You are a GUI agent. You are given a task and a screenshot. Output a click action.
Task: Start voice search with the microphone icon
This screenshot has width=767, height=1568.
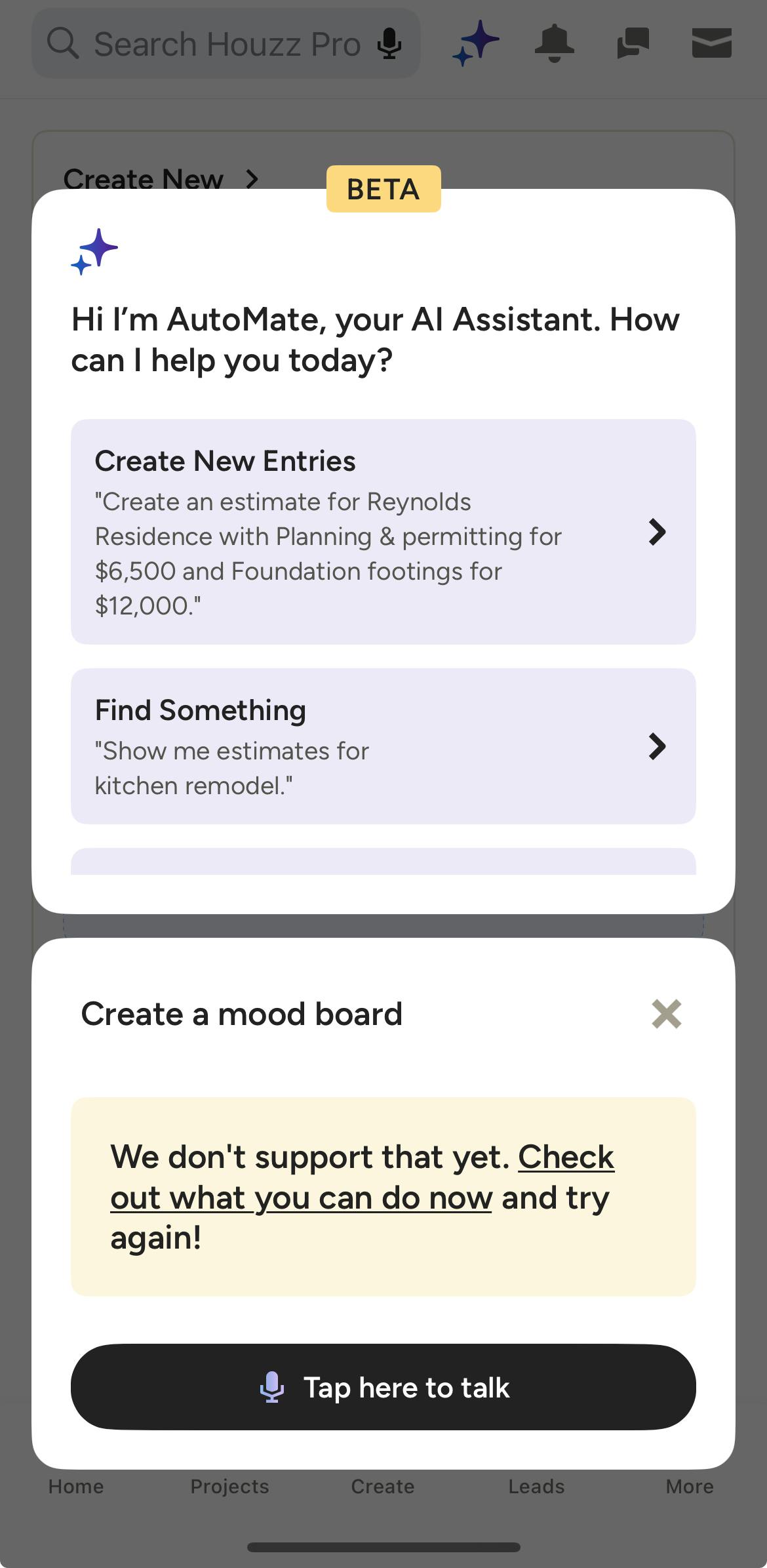point(389,44)
